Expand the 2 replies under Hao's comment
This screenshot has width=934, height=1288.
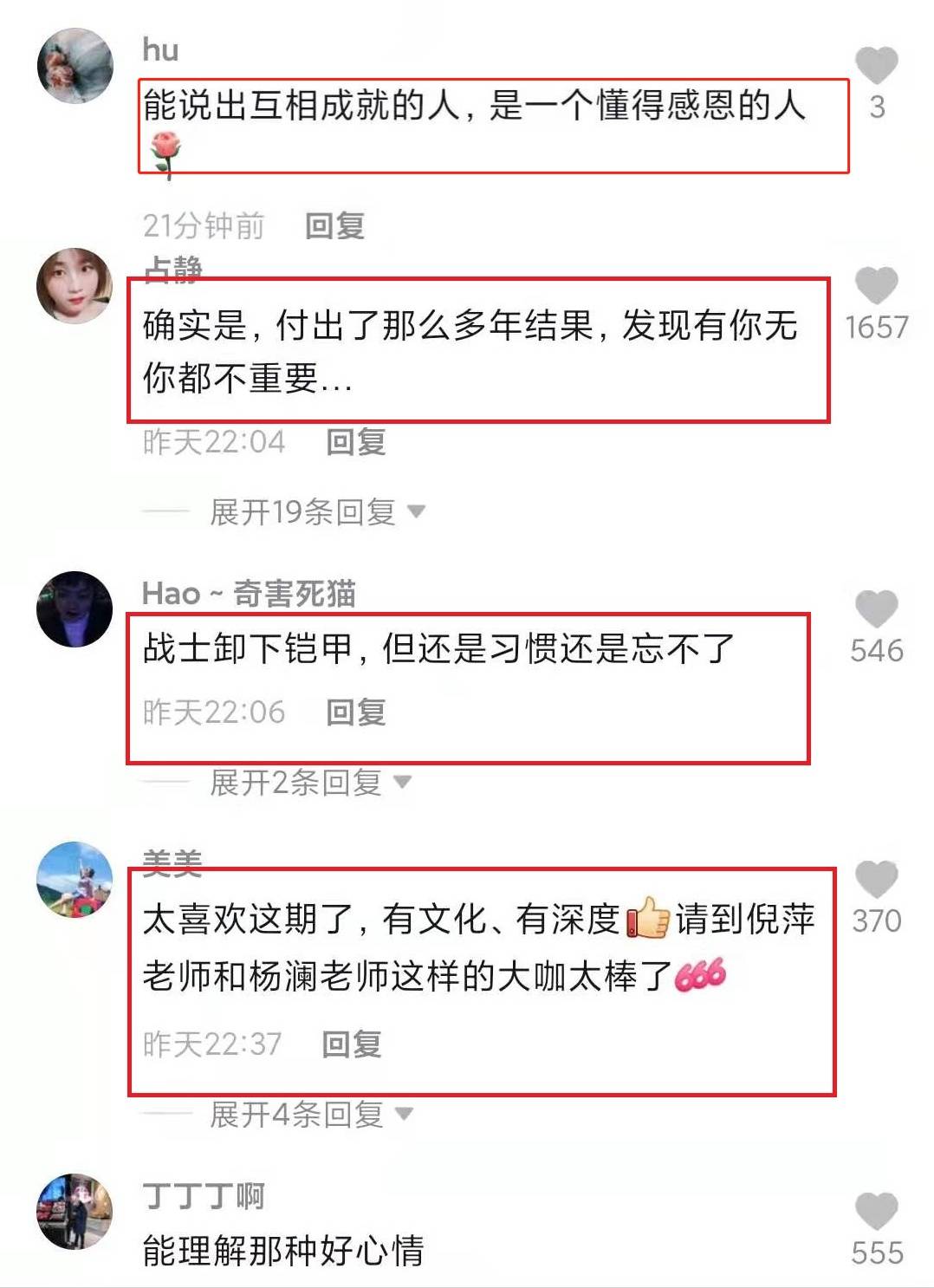click(x=309, y=783)
